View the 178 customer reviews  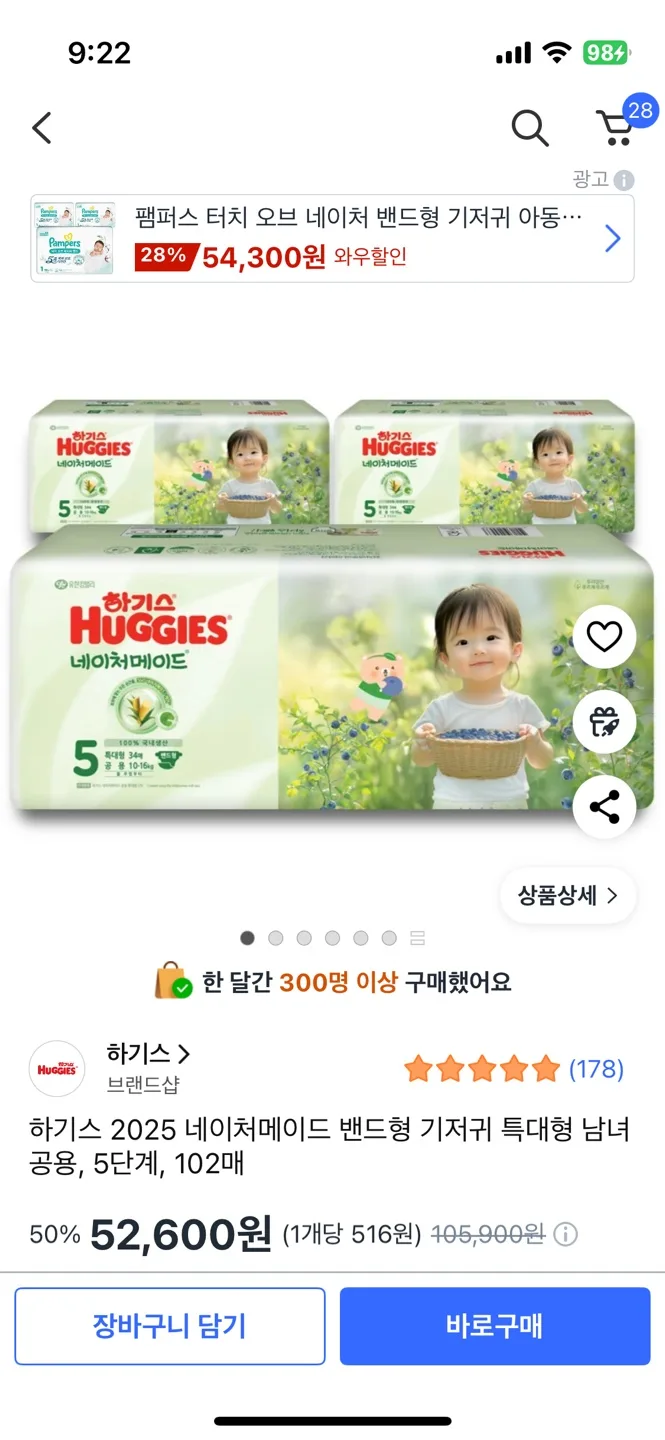(595, 1070)
